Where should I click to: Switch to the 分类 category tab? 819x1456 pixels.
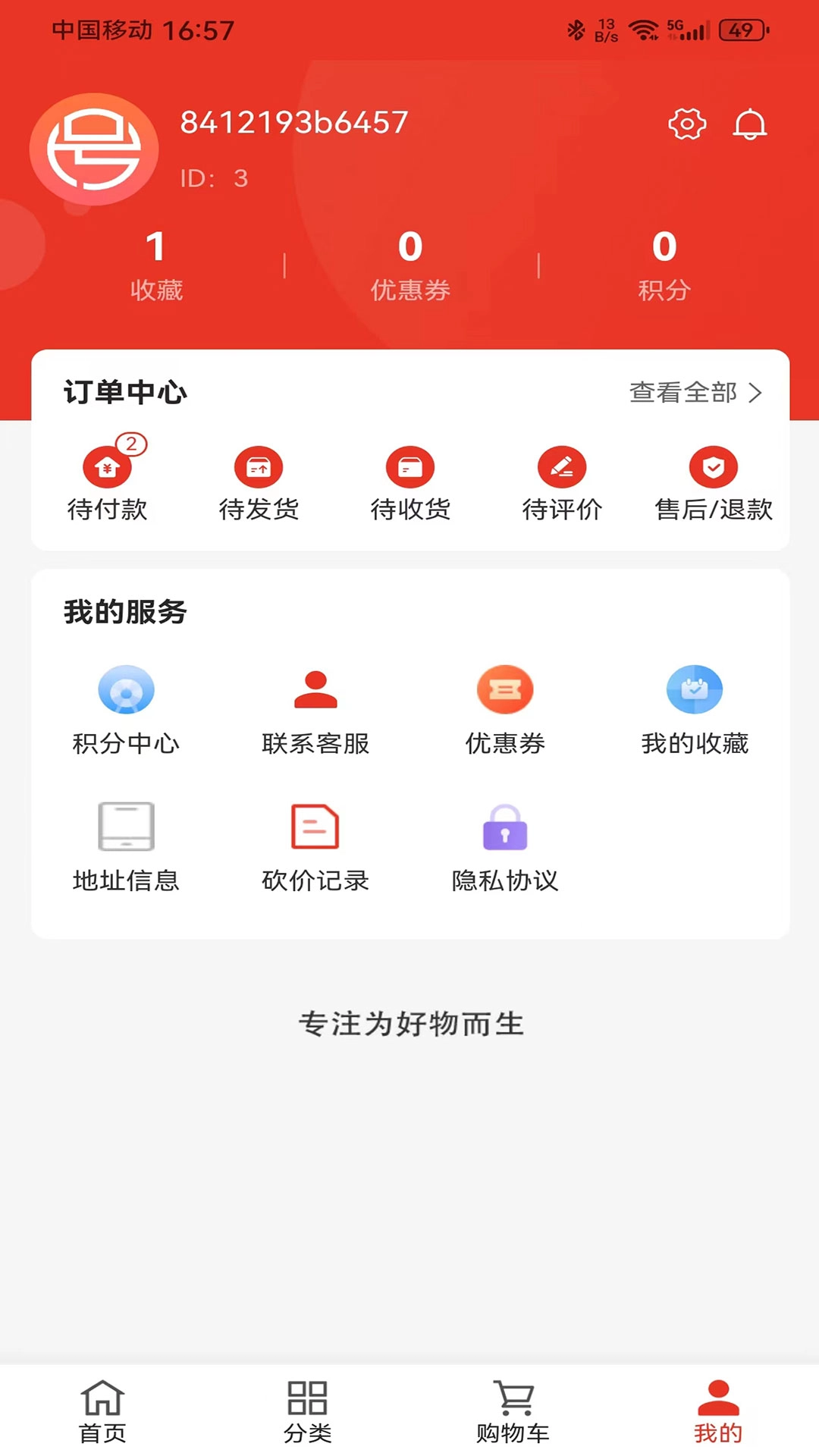307,1408
